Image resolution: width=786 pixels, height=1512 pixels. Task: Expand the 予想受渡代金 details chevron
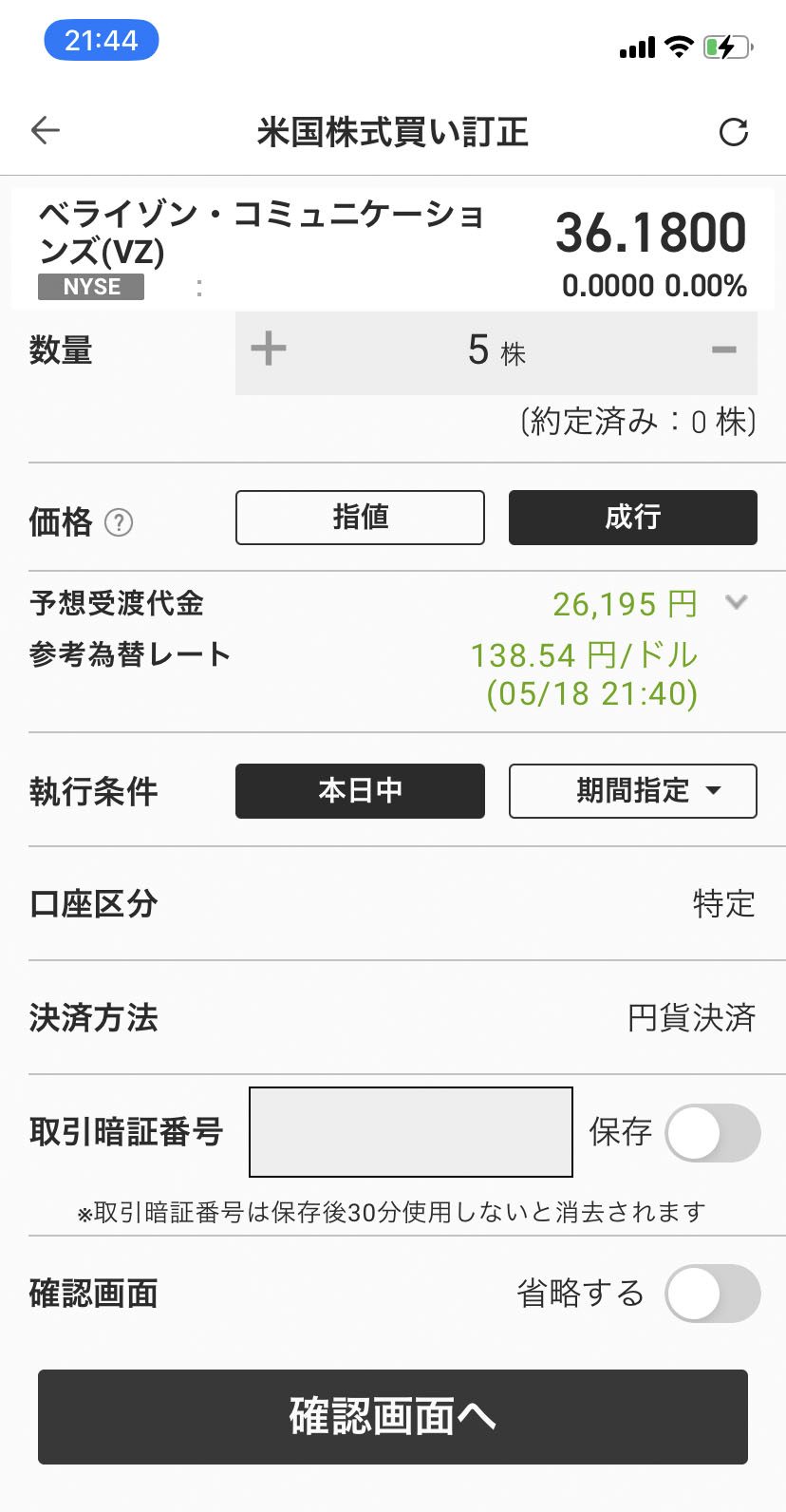click(737, 602)
